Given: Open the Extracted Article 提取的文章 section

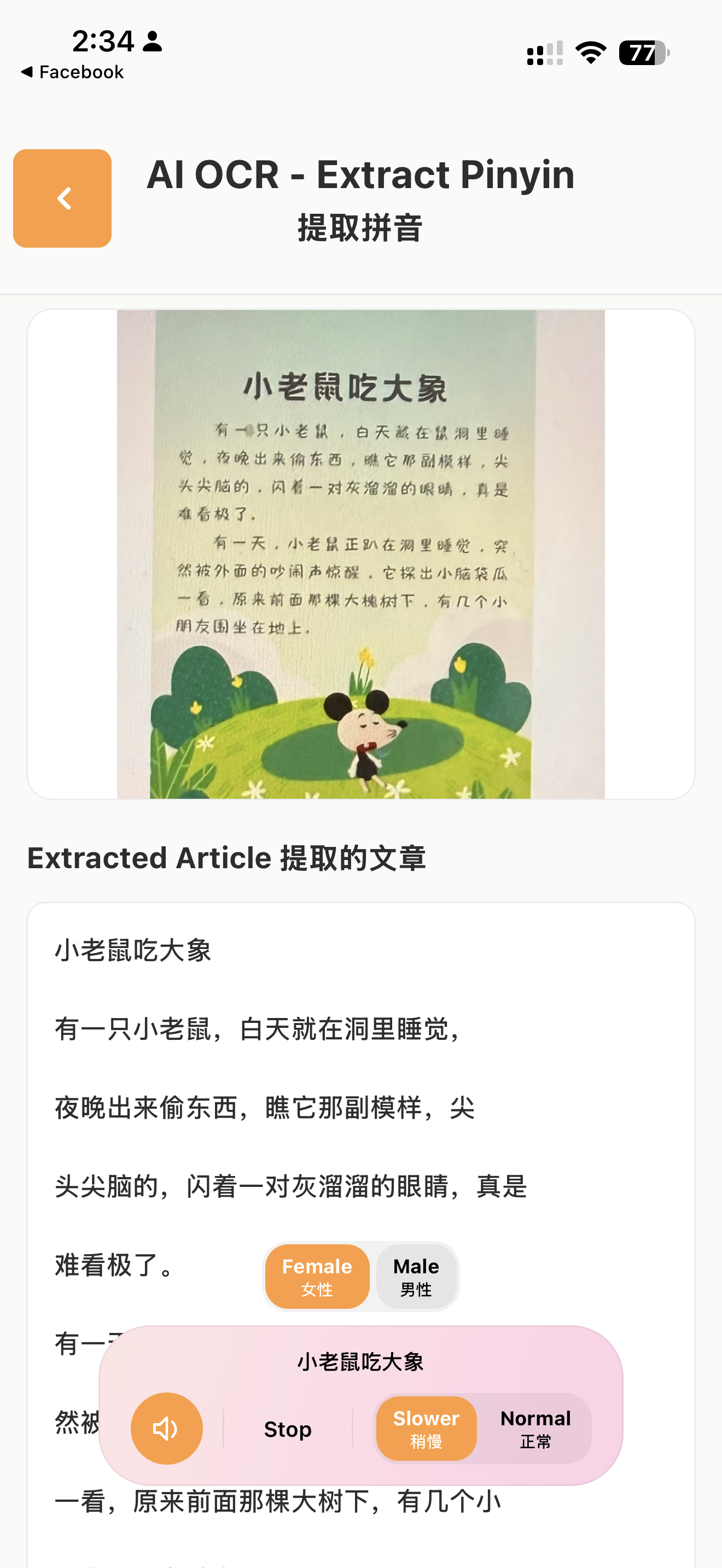Looking at the screenshot, I should 227,857.
